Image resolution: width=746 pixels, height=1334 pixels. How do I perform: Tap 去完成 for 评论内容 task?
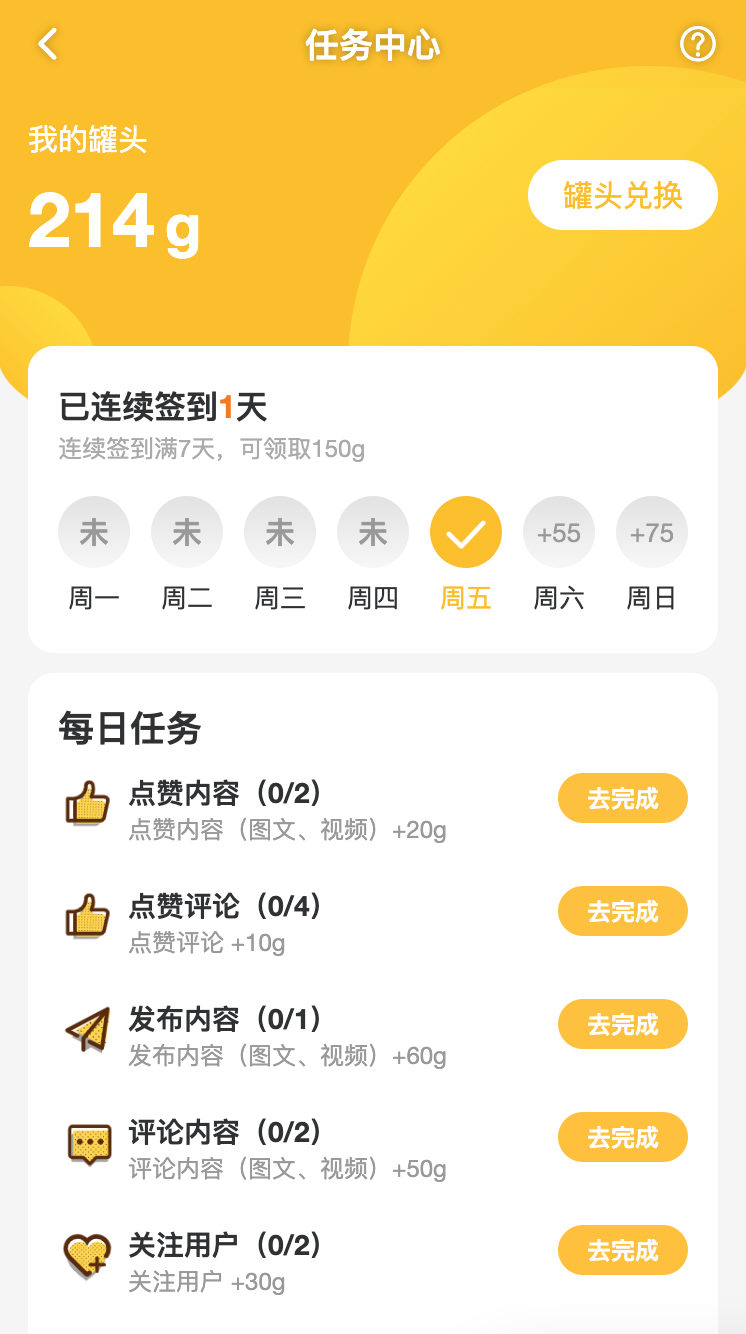pos(622,1137)
